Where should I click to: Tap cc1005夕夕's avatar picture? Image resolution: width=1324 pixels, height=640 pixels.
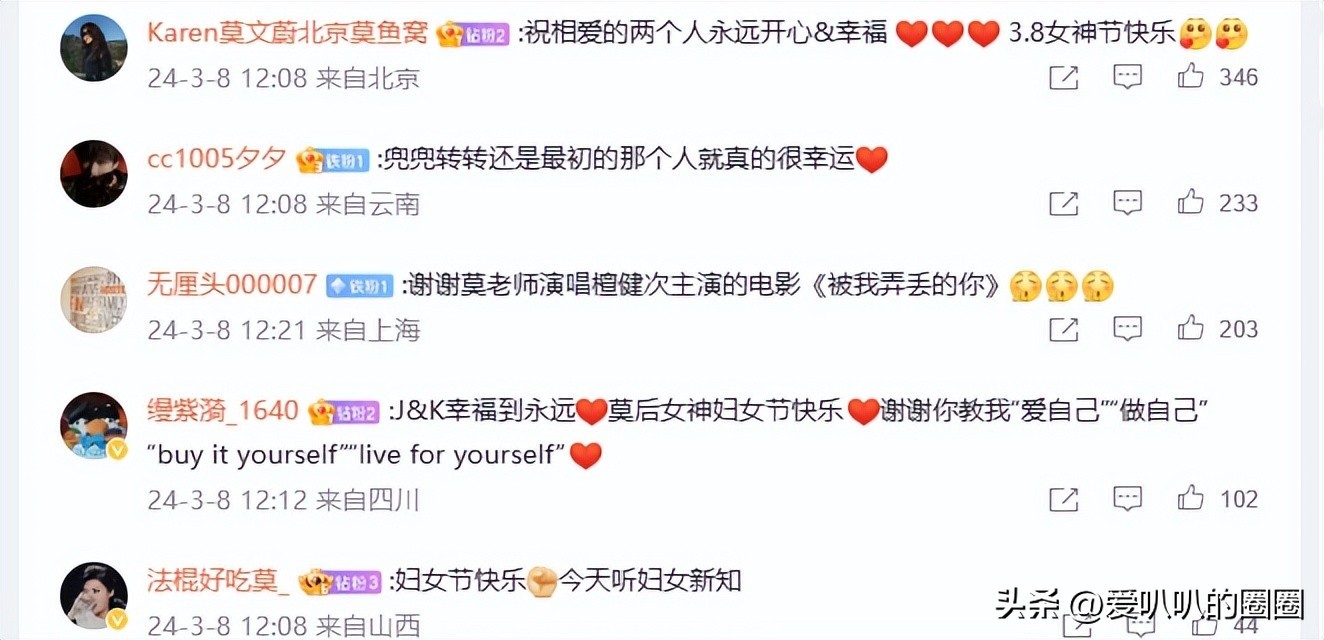point(94,174)
